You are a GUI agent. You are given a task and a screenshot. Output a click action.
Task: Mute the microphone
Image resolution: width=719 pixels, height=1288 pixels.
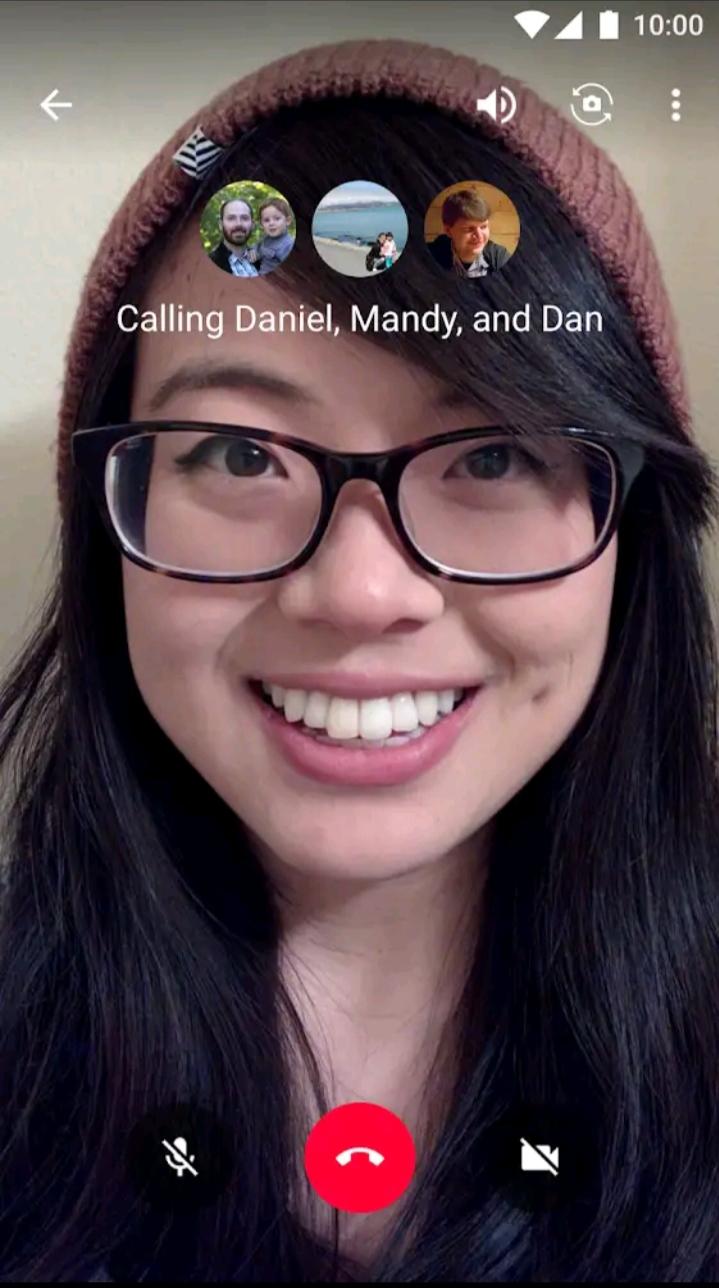pyautogui.click(x=180, y=1157)
